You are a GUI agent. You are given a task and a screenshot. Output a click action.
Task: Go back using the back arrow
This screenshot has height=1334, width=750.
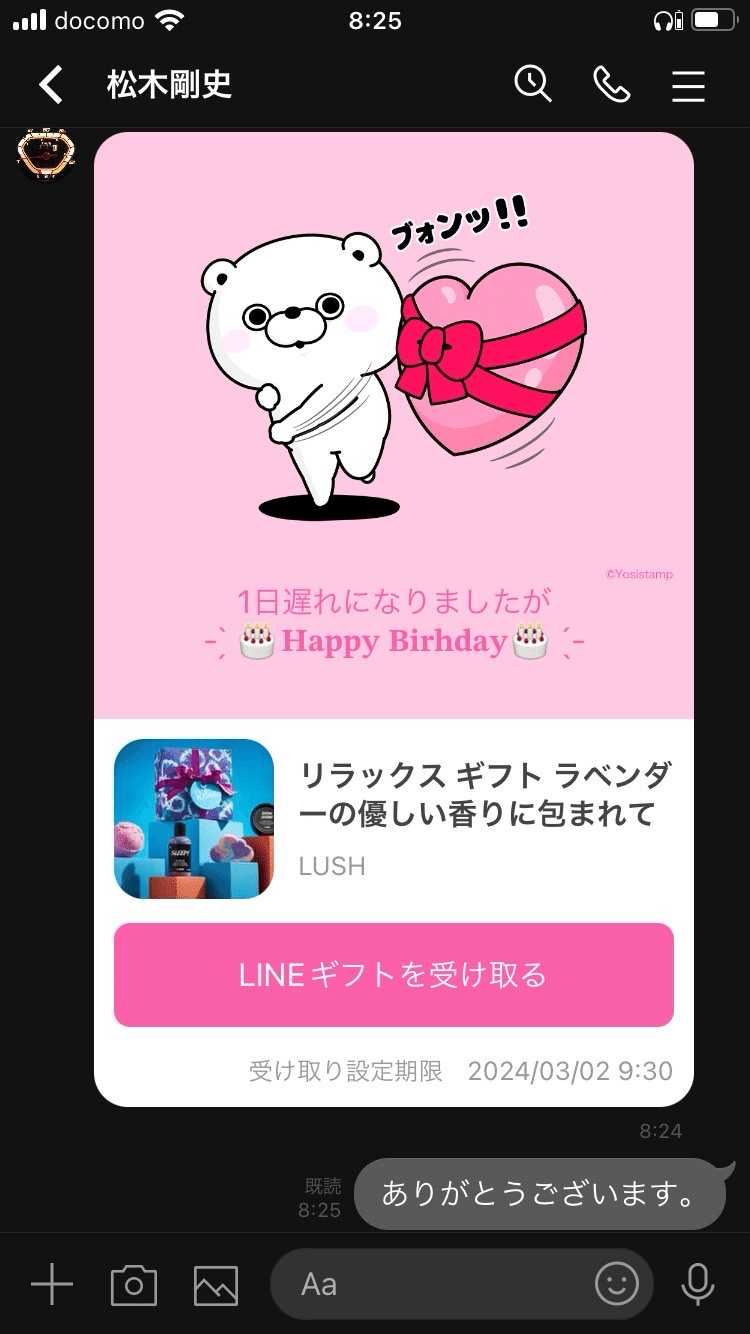(50, 85)
